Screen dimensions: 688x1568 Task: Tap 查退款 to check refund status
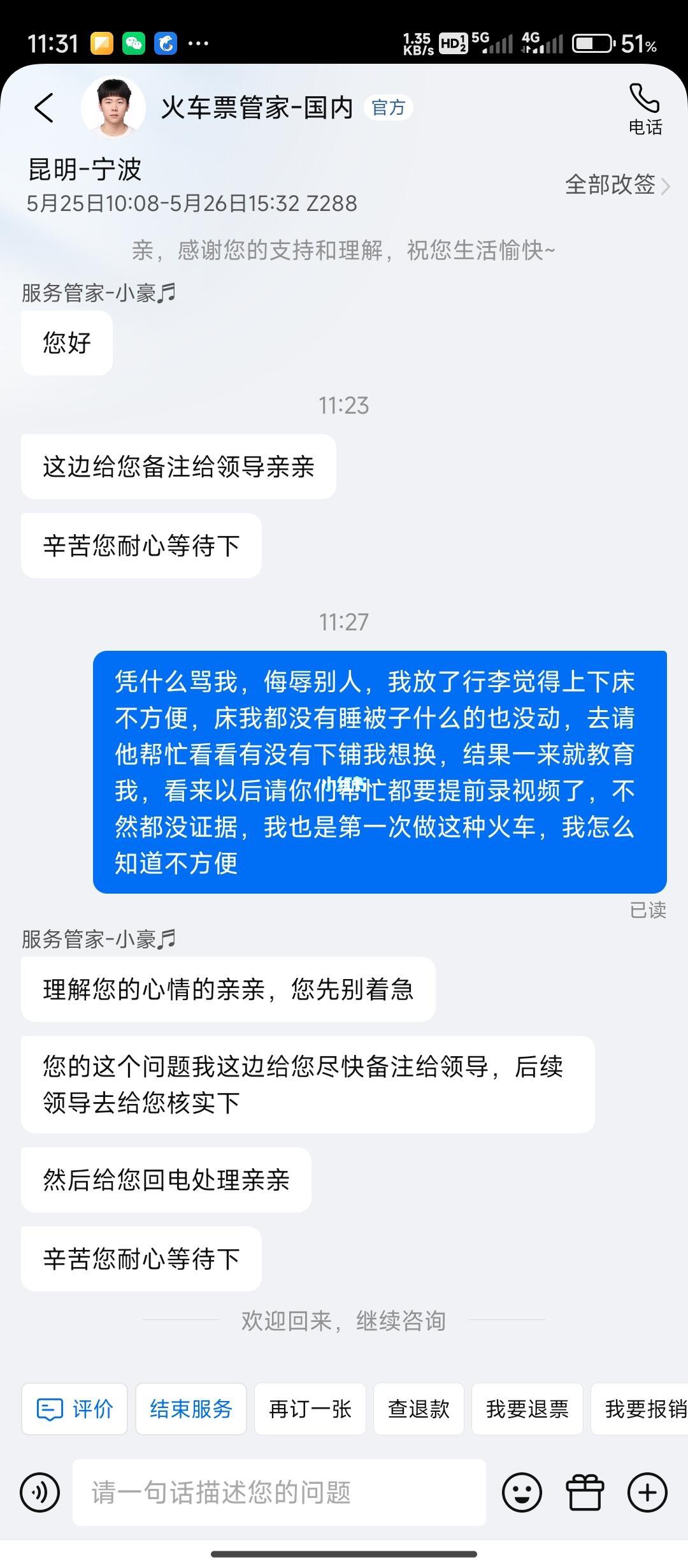coord(419,1409)
